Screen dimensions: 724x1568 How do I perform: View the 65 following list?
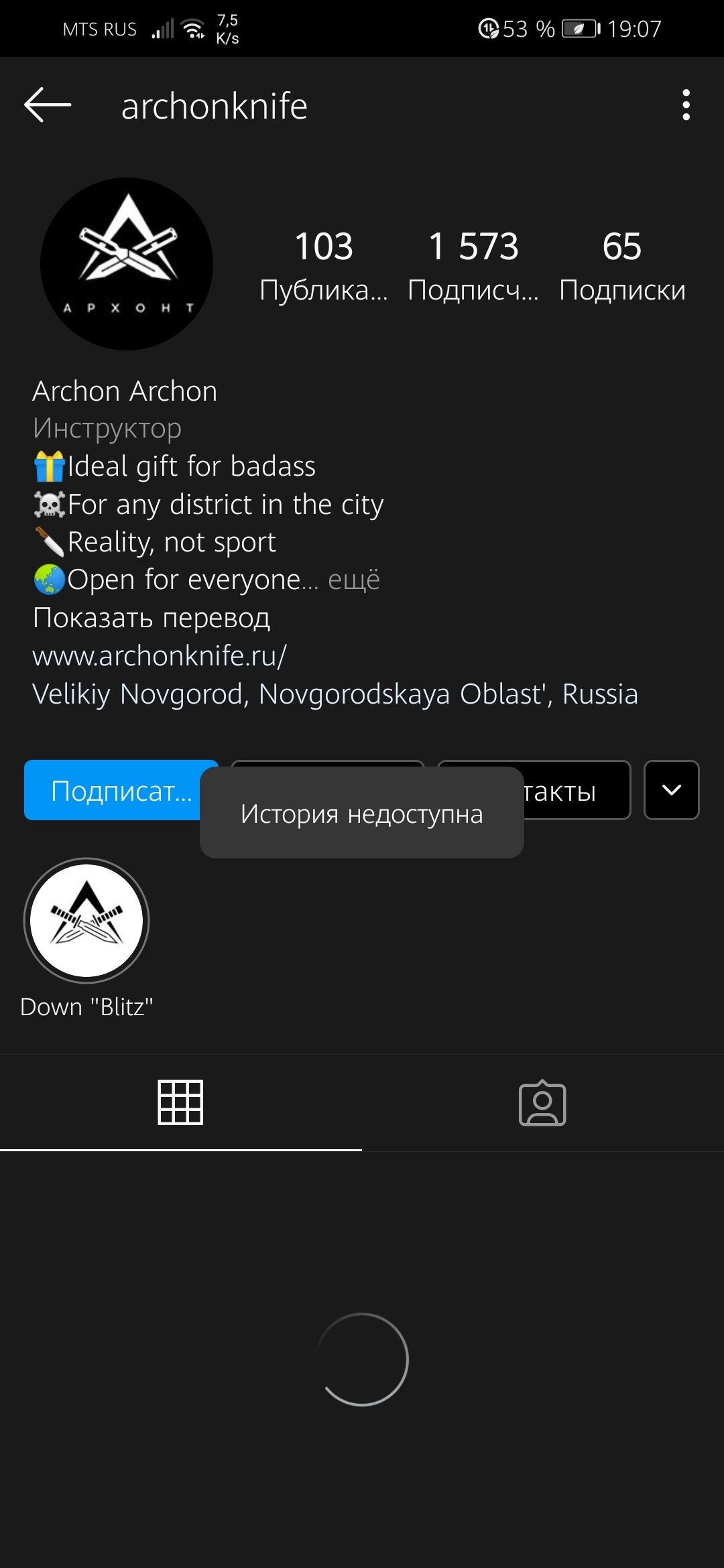point(622,265)
